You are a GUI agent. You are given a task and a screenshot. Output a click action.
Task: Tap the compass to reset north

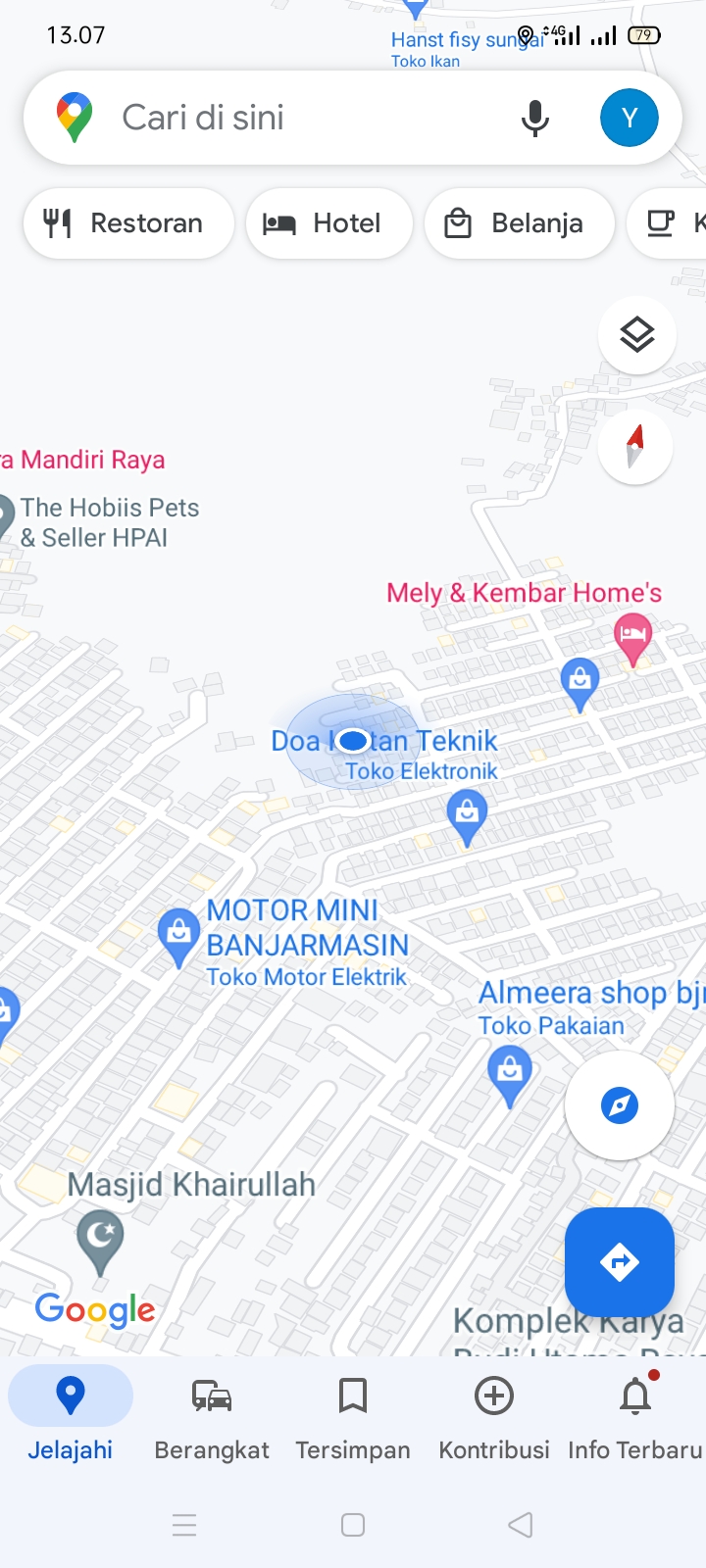635,446
